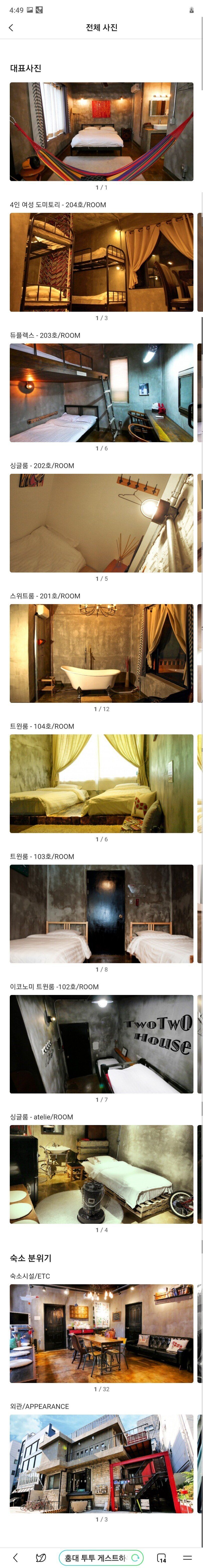
Task: Open the main representative photo
Action: (x=101, y=131)
